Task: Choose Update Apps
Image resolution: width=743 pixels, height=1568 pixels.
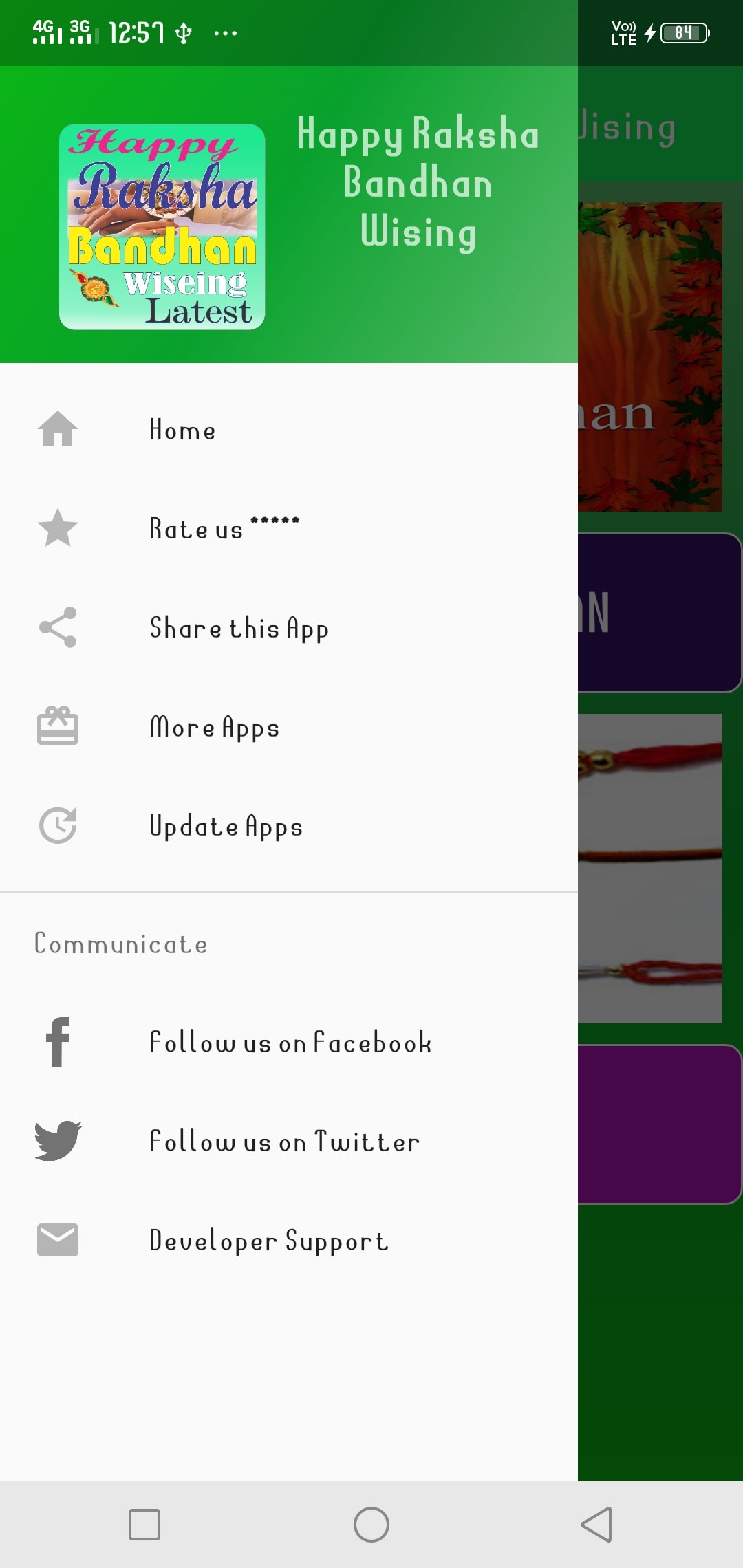Action: pos(289,825)
